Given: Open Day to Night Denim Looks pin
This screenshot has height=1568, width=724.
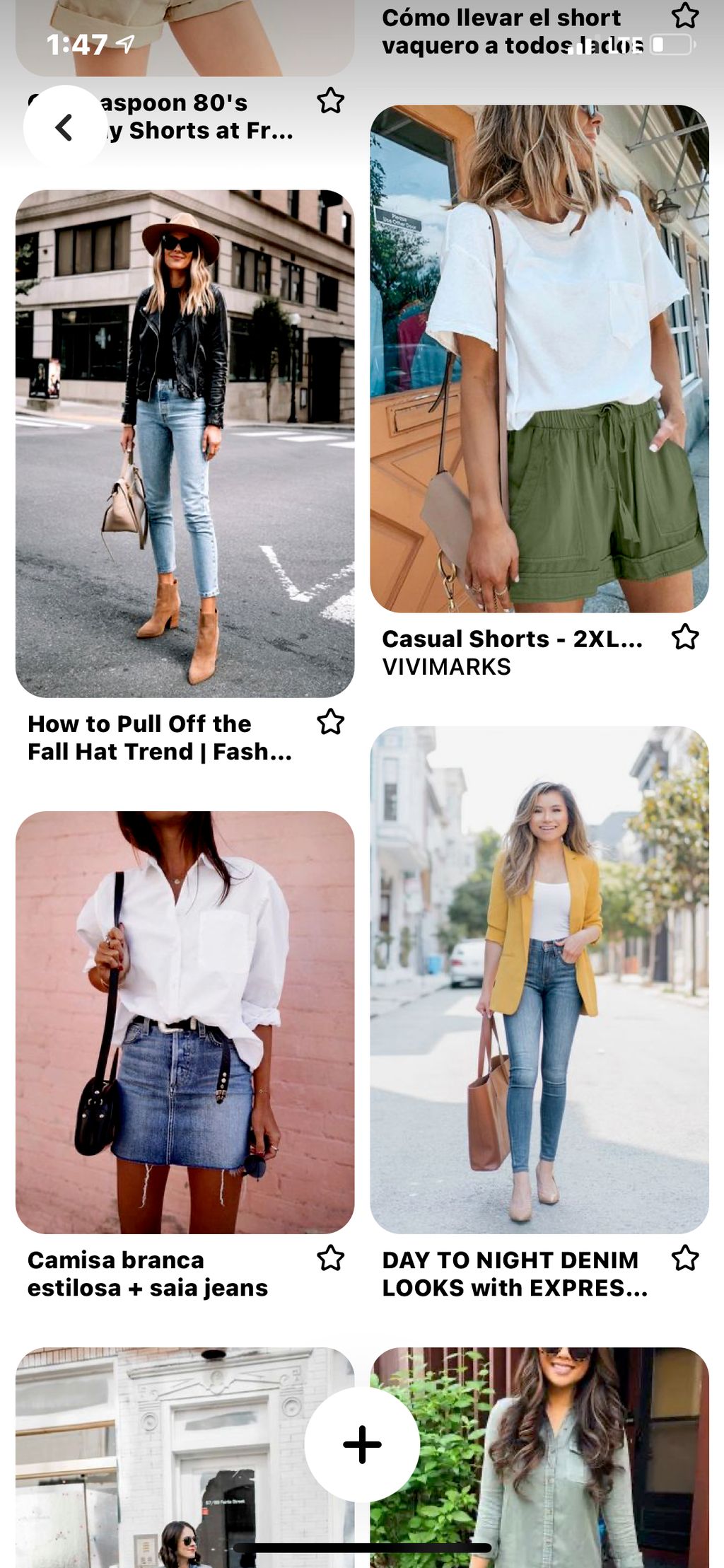Looking at the screenshot, I should click(x=539, y=980).
